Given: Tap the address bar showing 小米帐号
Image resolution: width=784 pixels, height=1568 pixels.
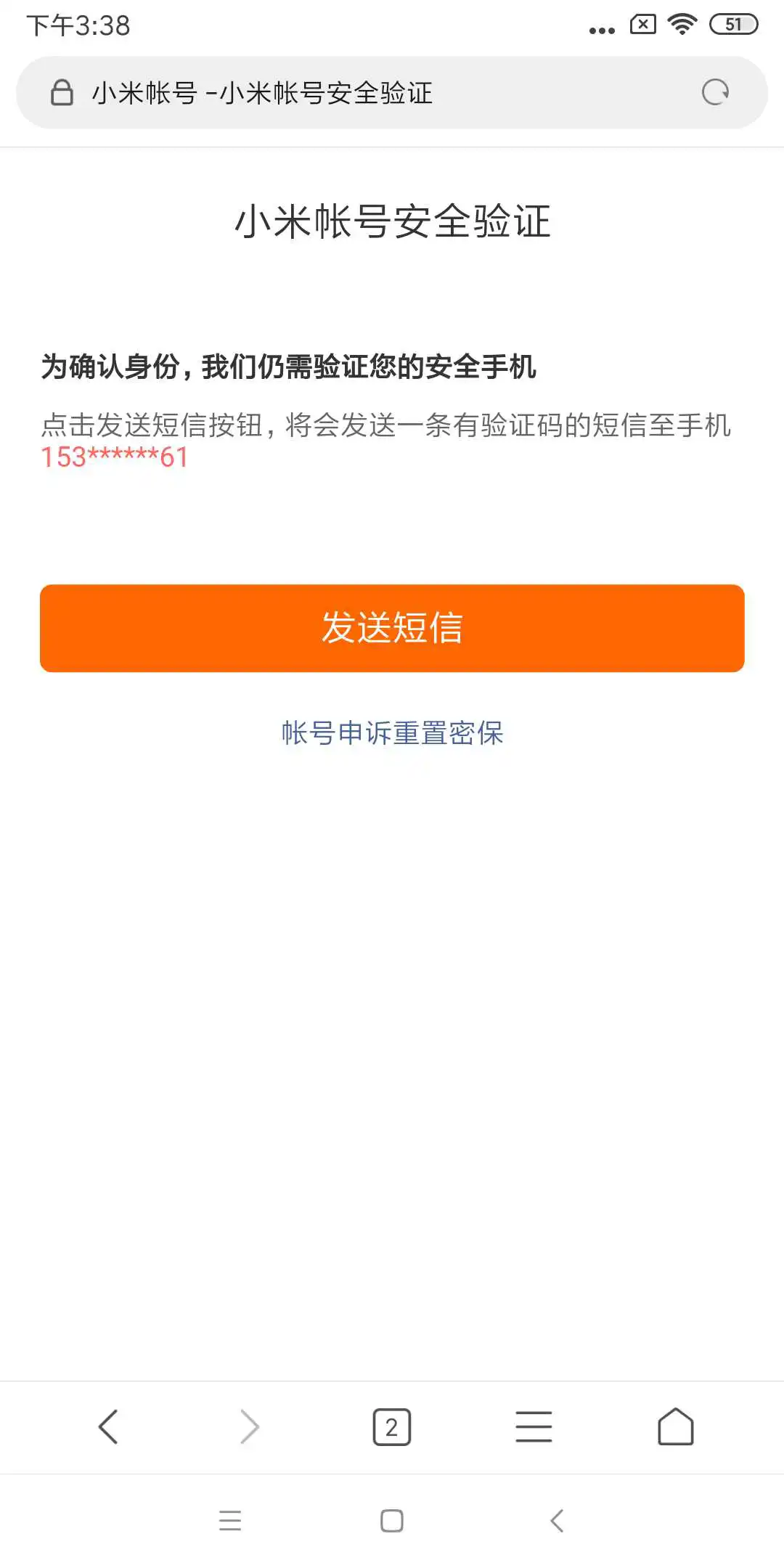Looking at the screenshot, I should coord(363,93).
